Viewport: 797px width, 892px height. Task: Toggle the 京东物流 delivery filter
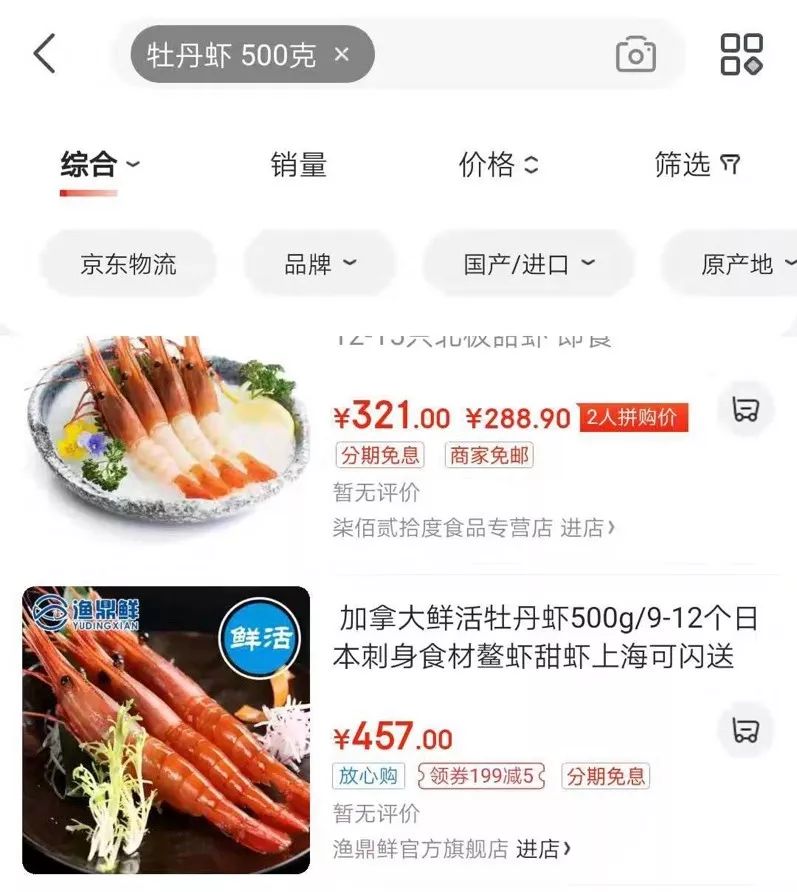click(x=128, y=263)
